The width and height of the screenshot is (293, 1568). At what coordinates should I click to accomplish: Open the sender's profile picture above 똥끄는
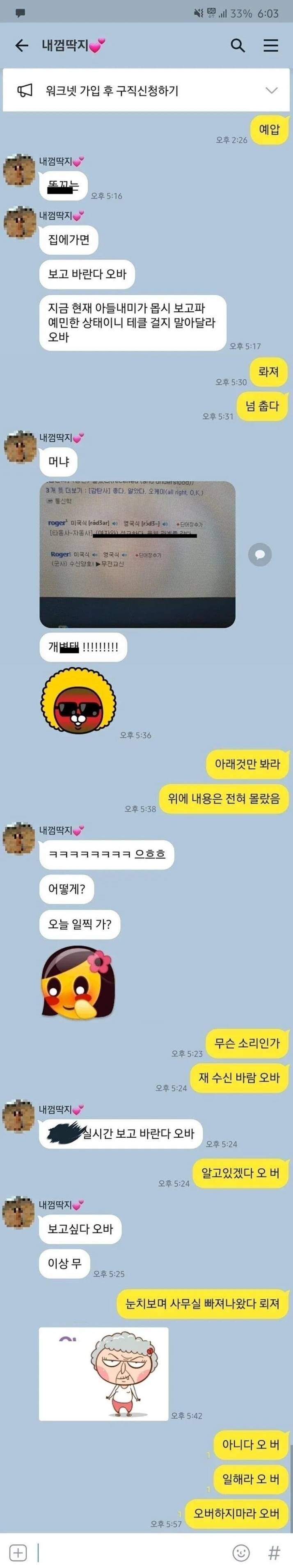[19, 171]
